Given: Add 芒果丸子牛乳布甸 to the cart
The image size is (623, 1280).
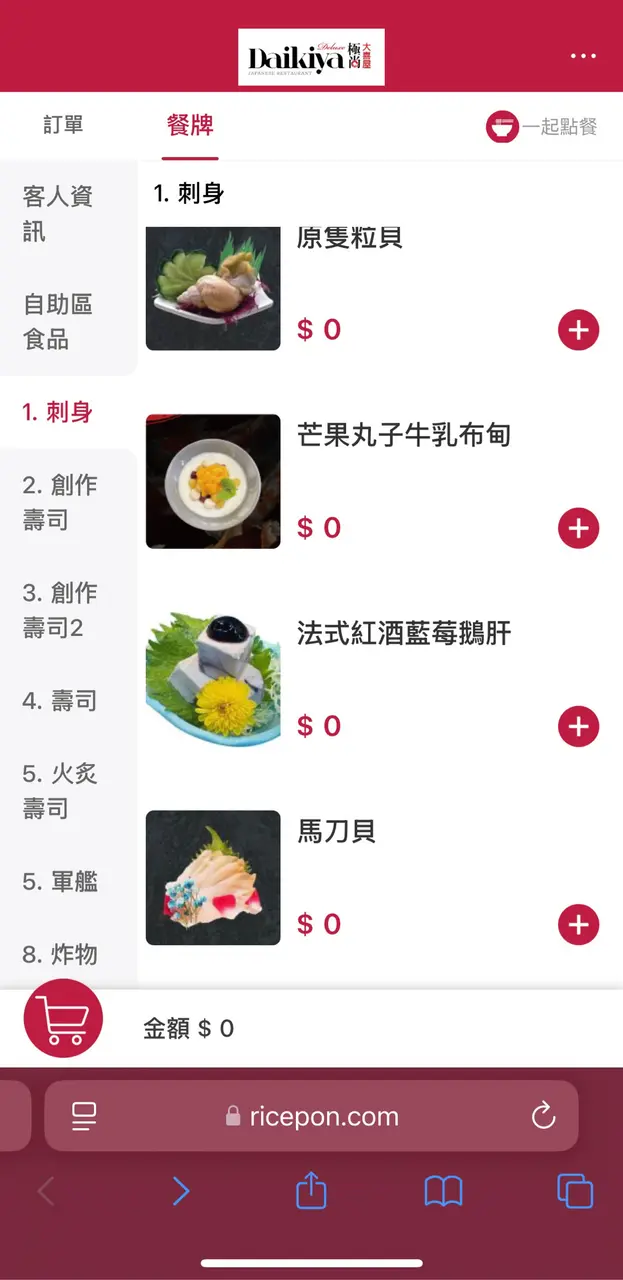Looking at the screenshot, I should tap(578, 528).
